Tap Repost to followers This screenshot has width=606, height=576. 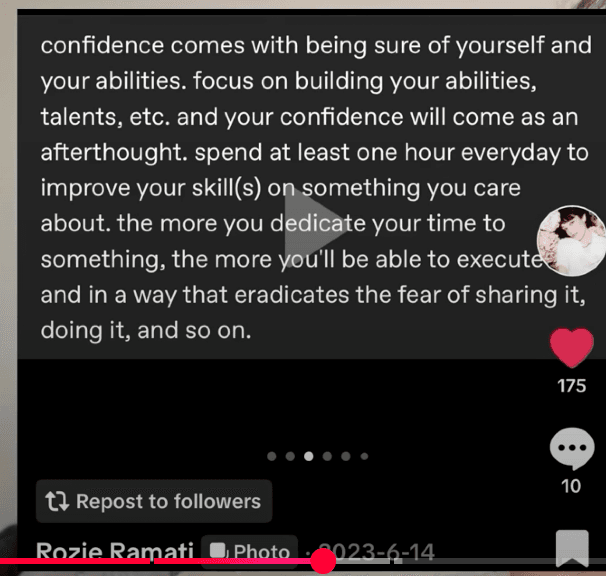point(154,502)
